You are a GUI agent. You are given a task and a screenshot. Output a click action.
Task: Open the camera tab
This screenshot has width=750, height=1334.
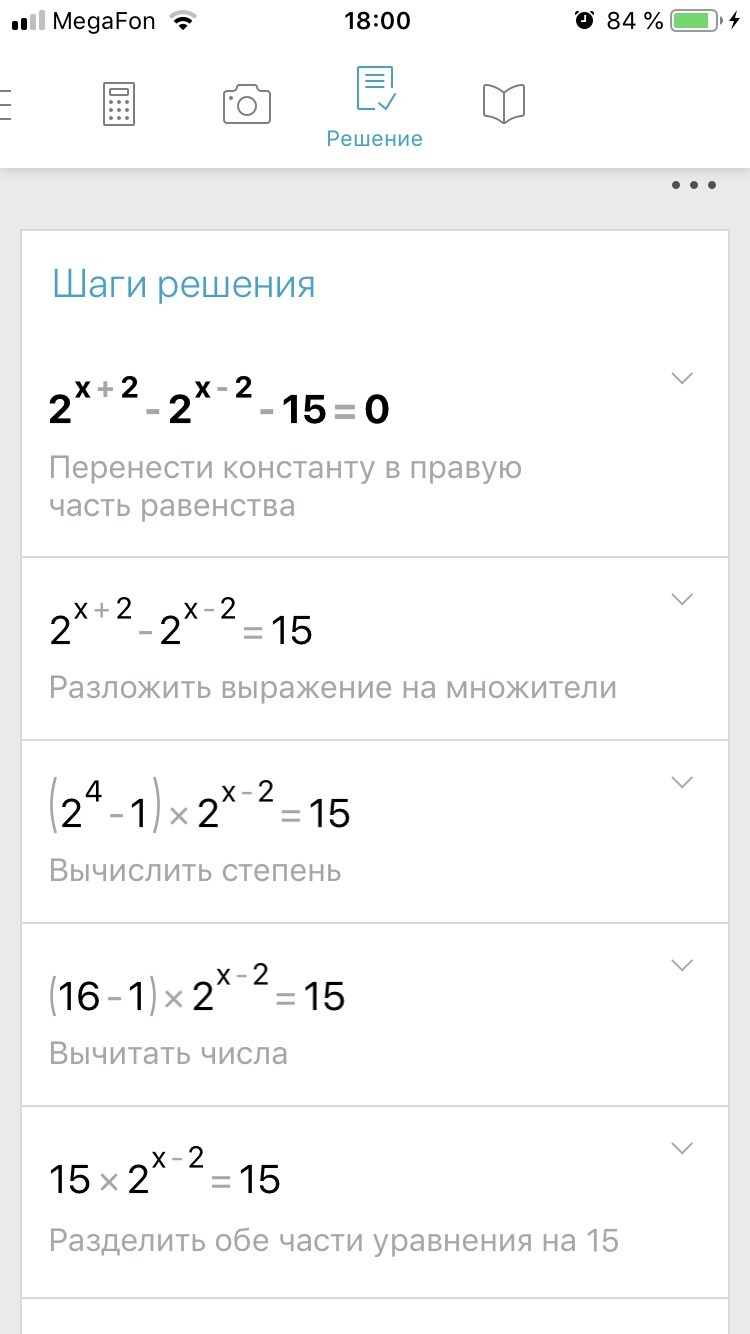click(x=246, y=104)
